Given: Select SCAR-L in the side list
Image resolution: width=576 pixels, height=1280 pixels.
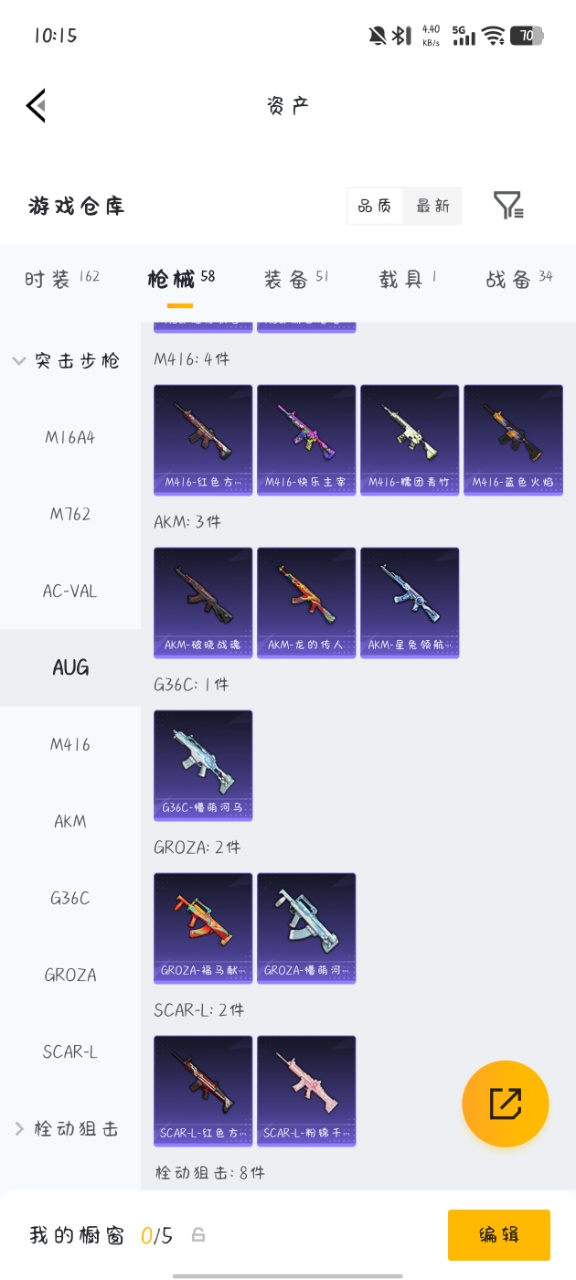Looking at the screenshot, I should pos(70,1052).
